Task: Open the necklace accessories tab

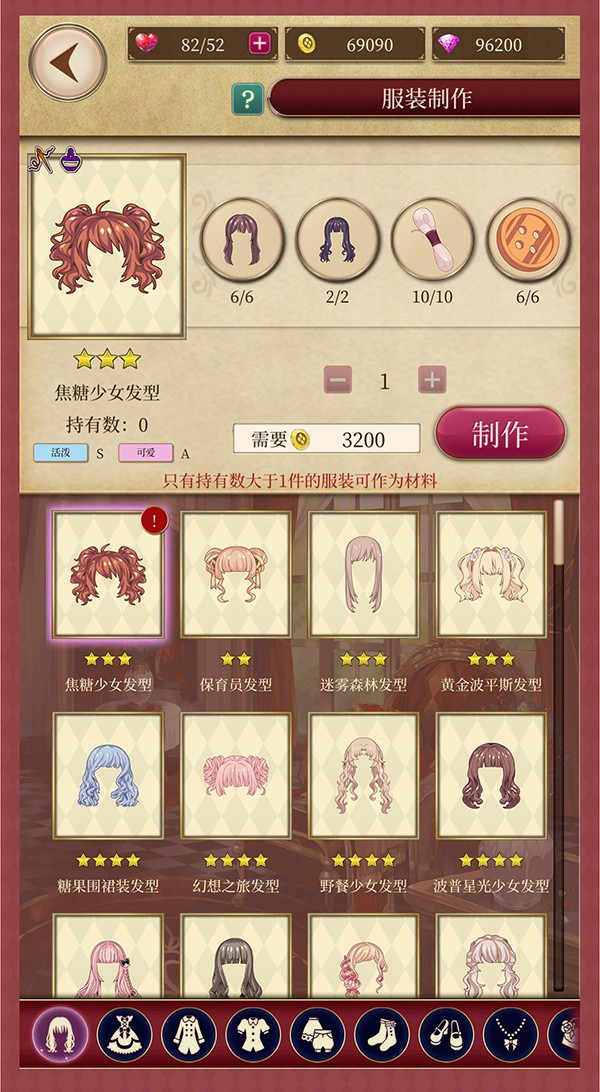Action: click(x=510, y=1034)
